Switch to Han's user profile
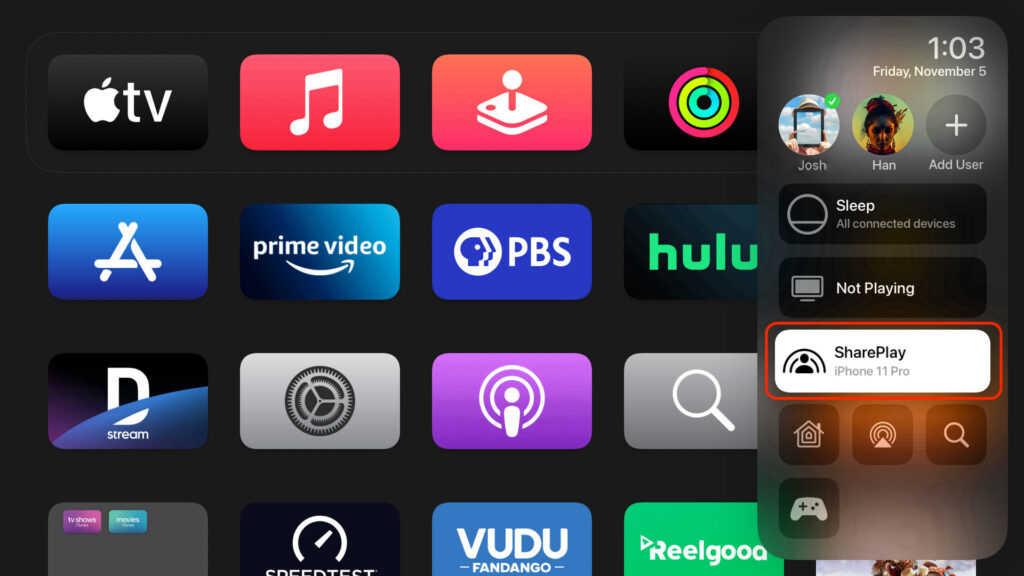Viewport: 1024px width, 576px height. point(883,127)
